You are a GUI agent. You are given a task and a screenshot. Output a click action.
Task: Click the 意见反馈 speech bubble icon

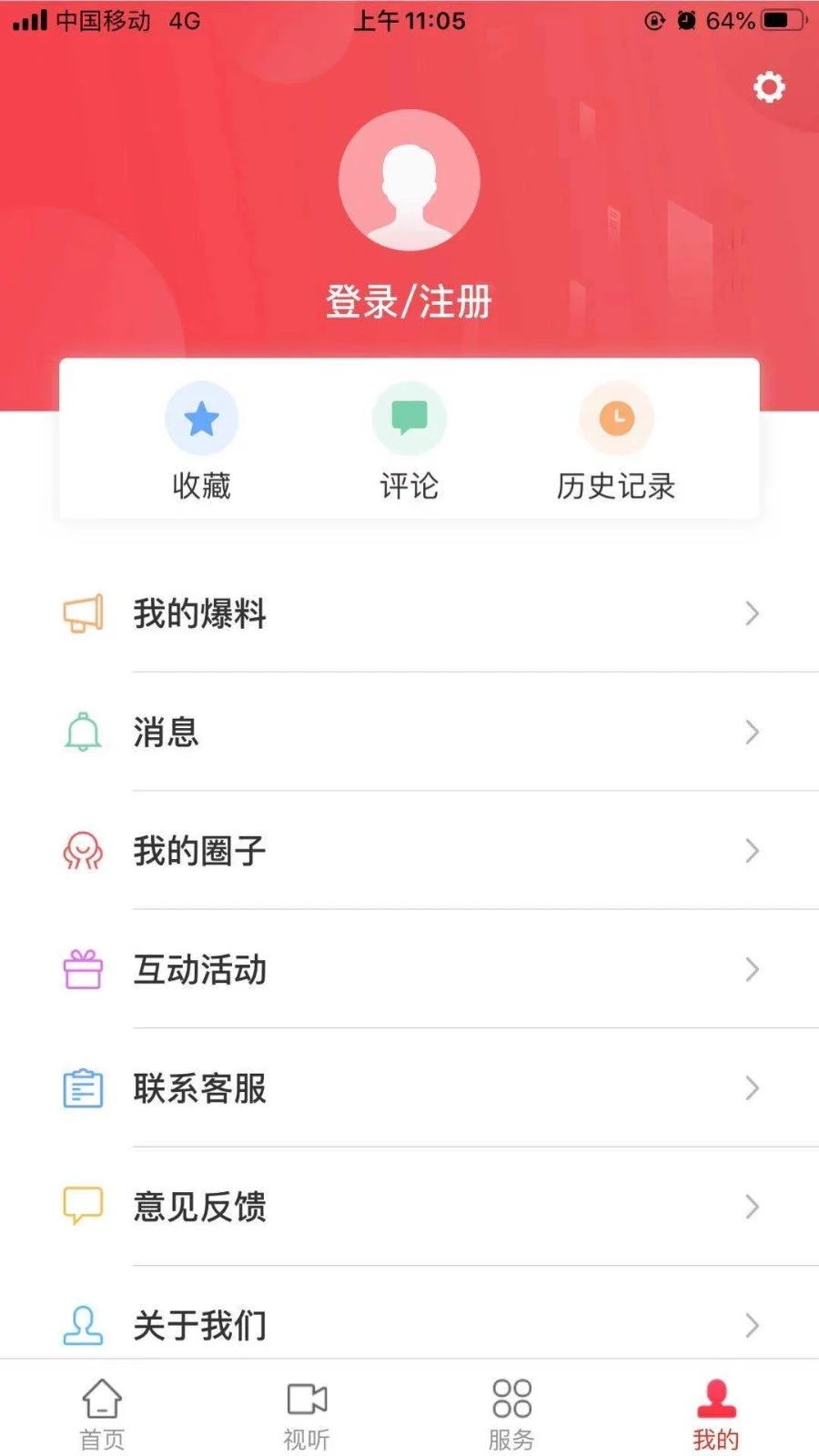click(83, 1207)
